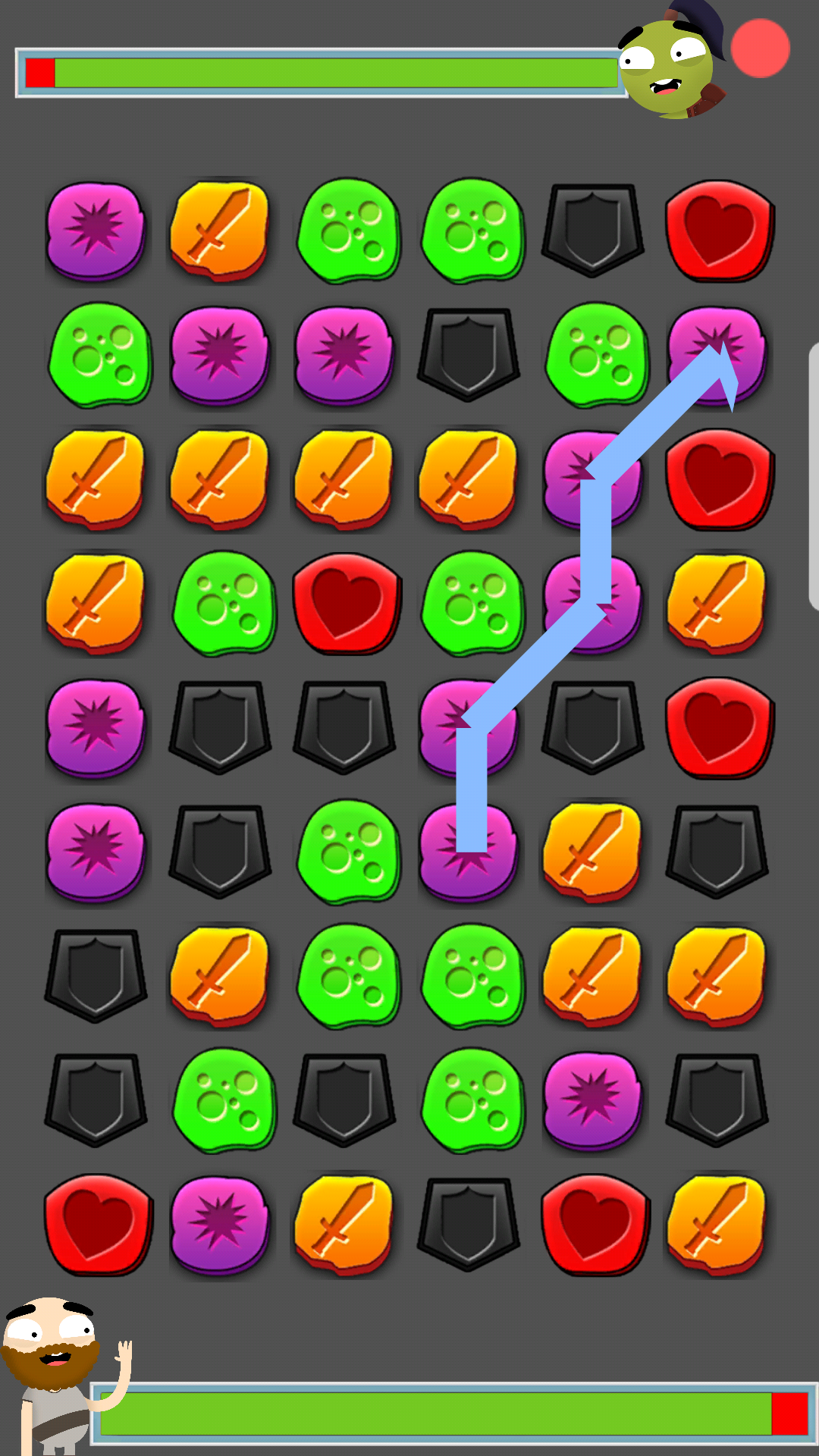The image size is (819, 1456).
Task: Select the purple burst tile at the arrow's tip
Action: (717, 354)
